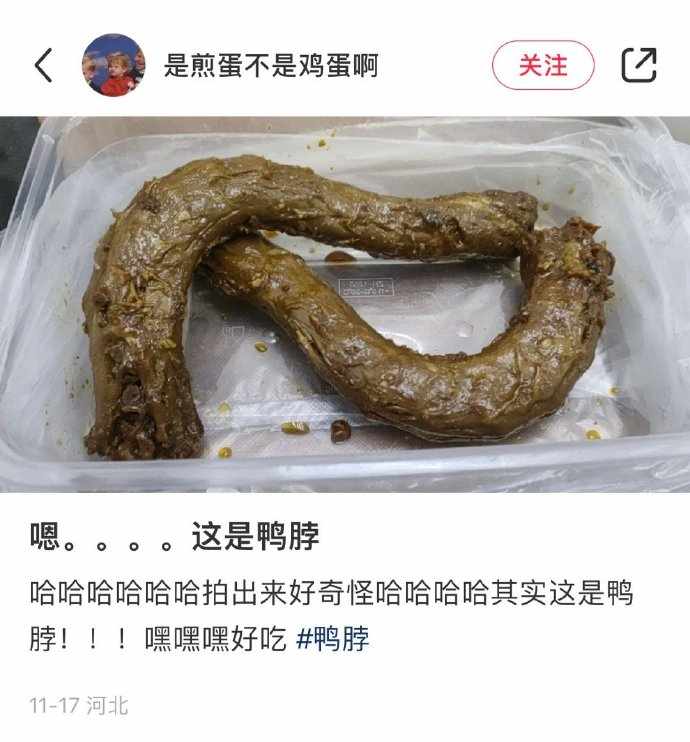Go back using the top-left arrow
This screenshot has height=742, width=690.
(x=43, y=66)
